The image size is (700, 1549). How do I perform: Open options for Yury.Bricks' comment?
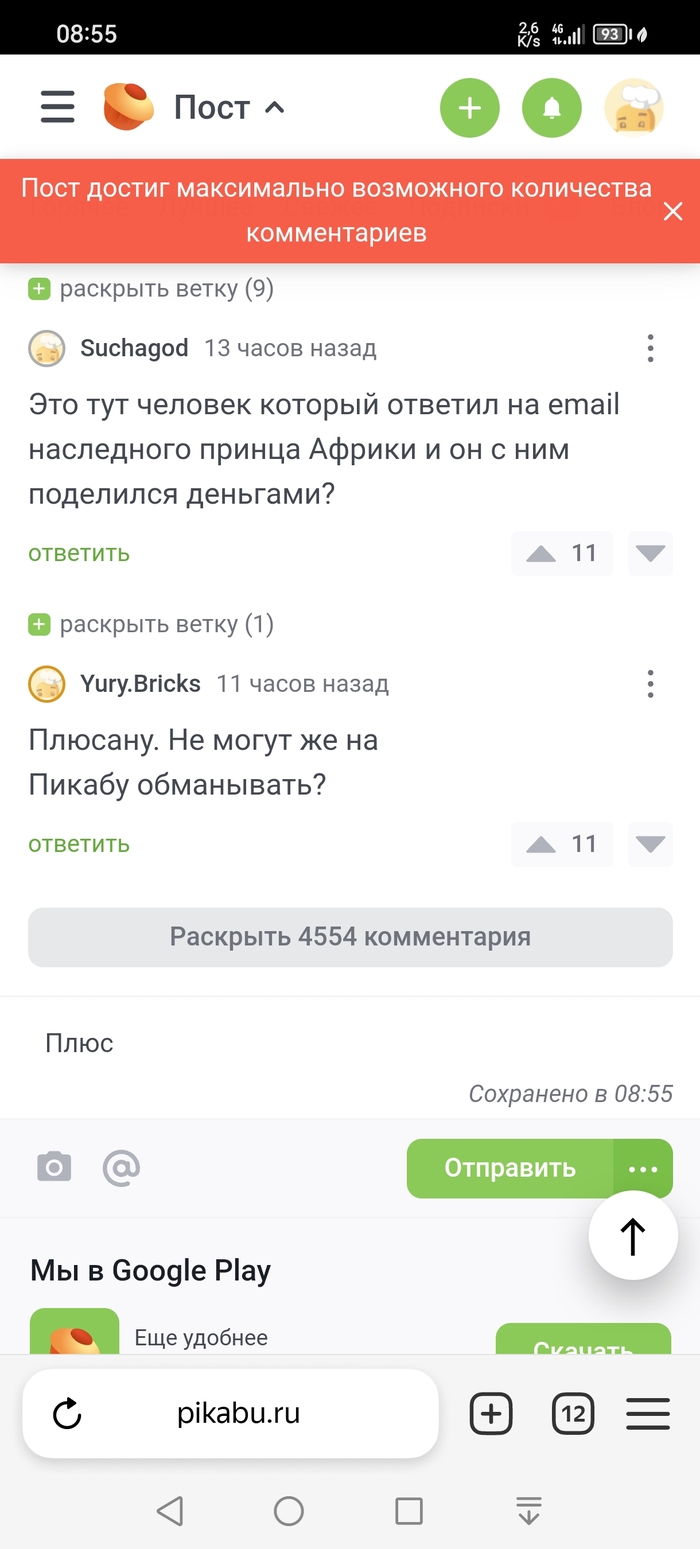pos(650,684)
